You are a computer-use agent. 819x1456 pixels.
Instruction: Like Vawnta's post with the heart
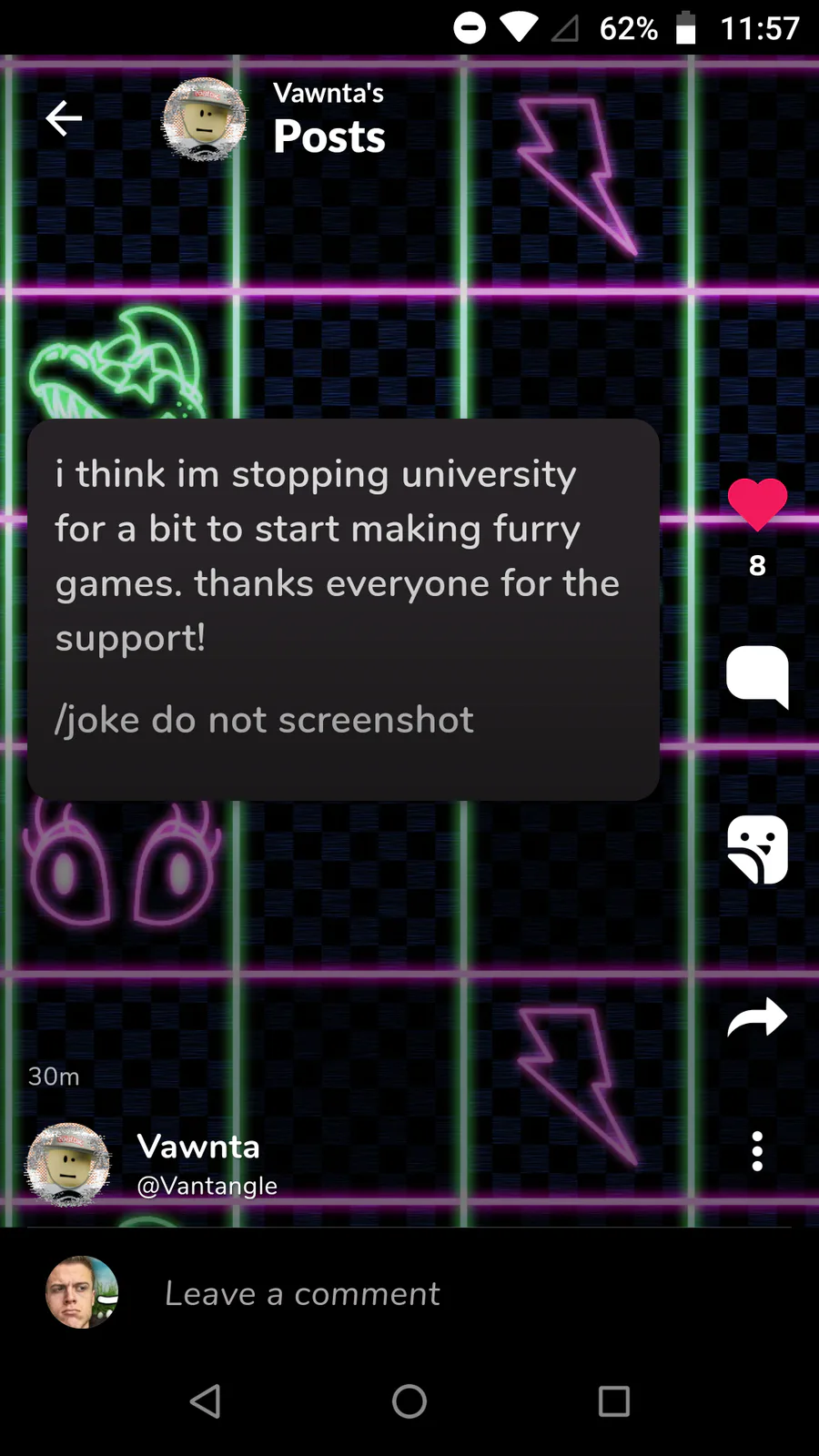[x=757, y=503]
